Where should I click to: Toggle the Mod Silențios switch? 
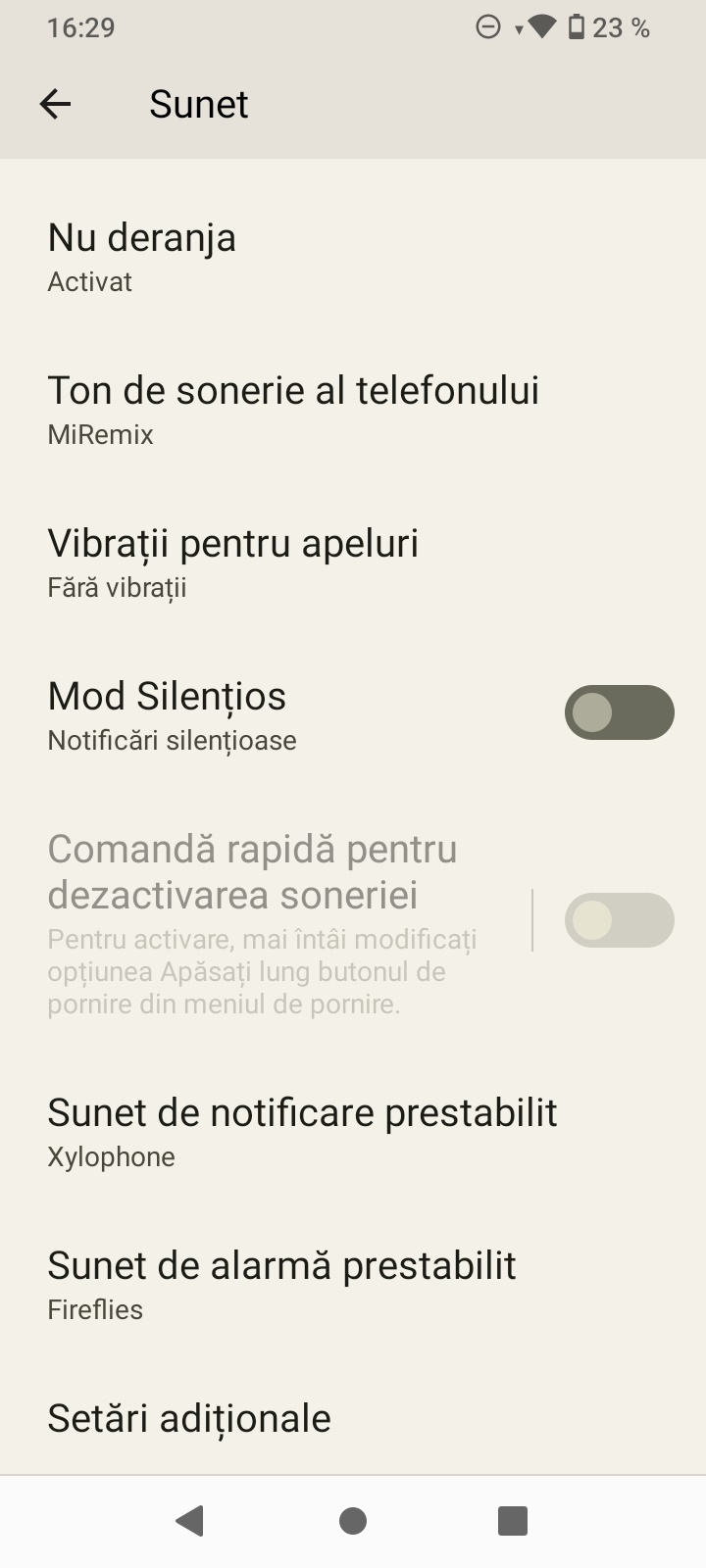click(x=619, y=712)
